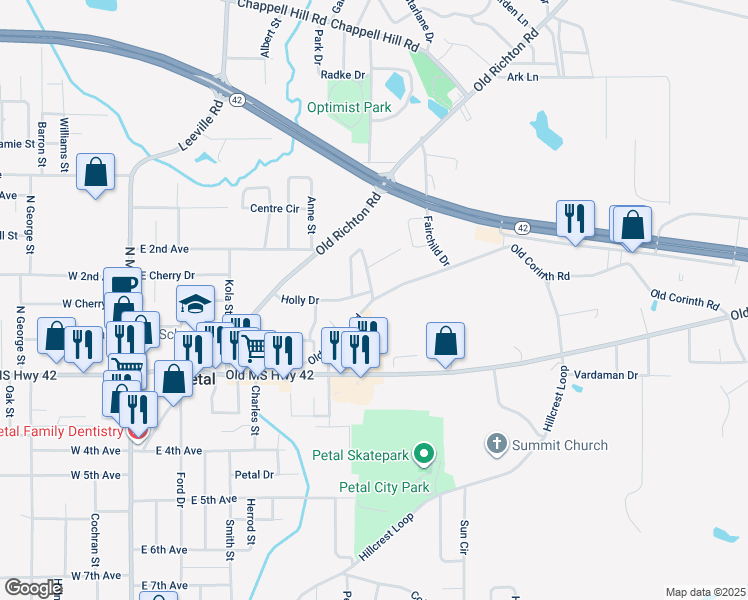Select the coffee cup cafe marker

(121, 286)
